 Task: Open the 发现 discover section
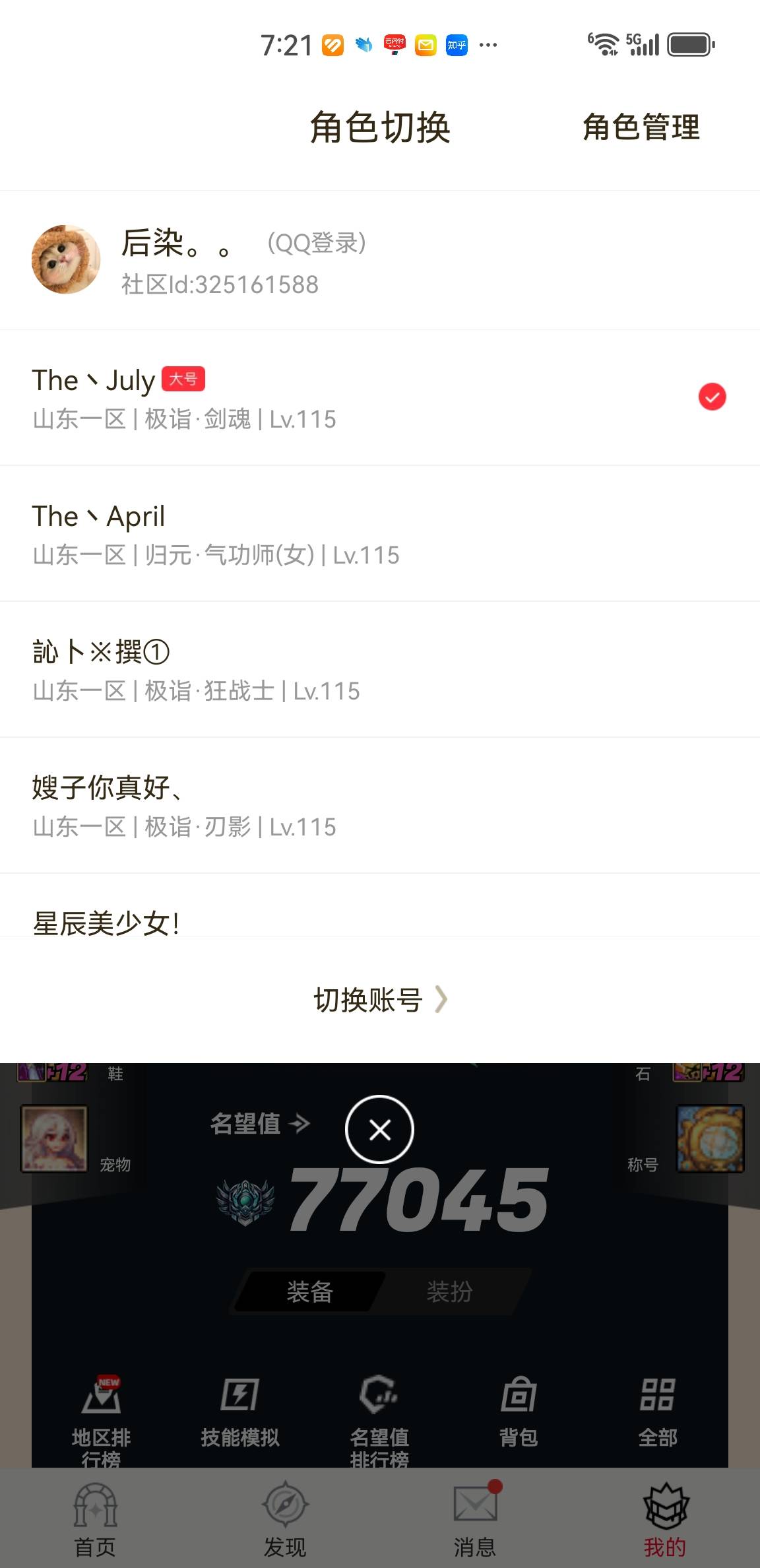pos(284,1511)
